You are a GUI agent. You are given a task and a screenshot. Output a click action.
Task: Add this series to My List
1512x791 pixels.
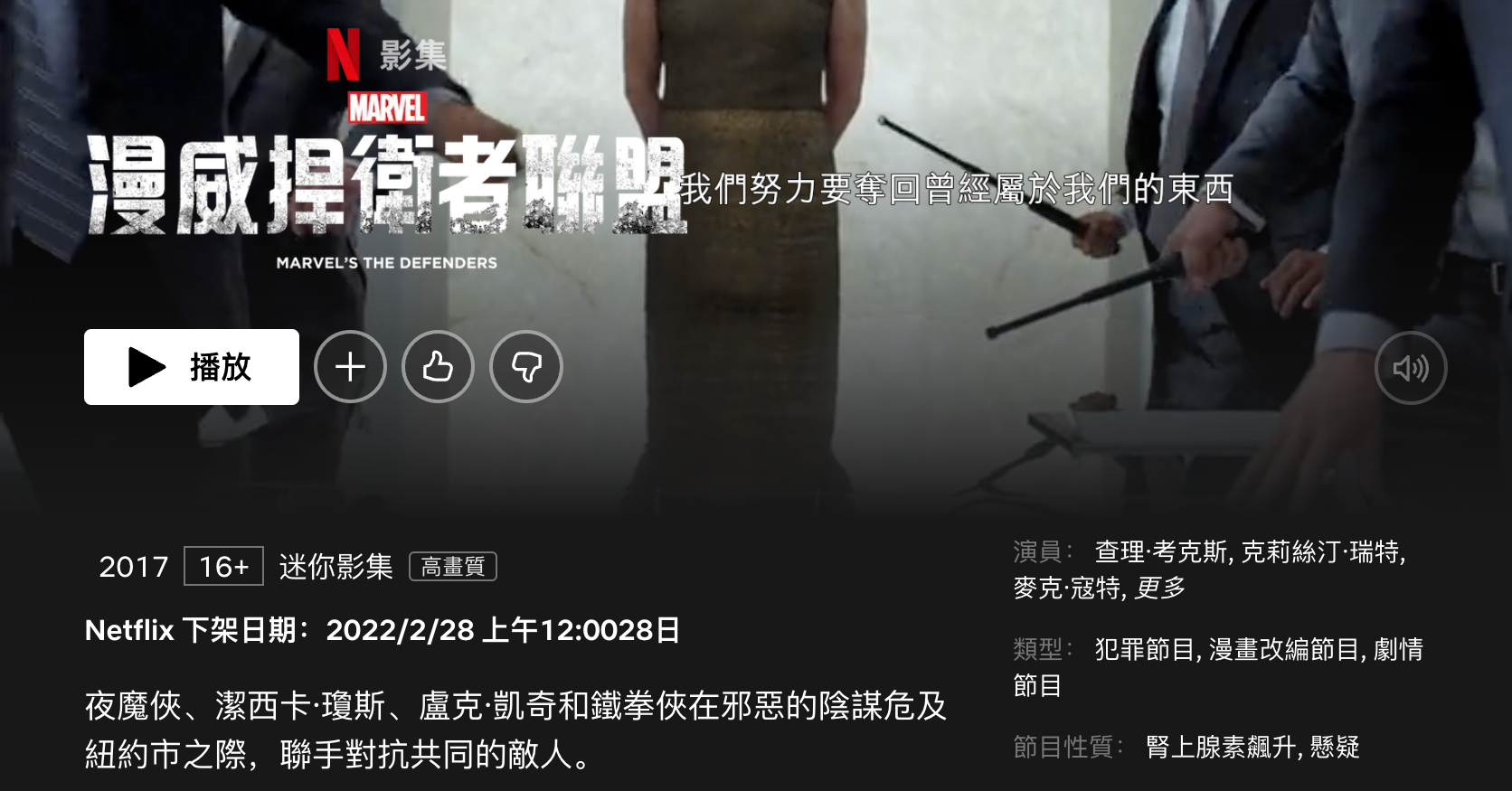click(350, 367)
